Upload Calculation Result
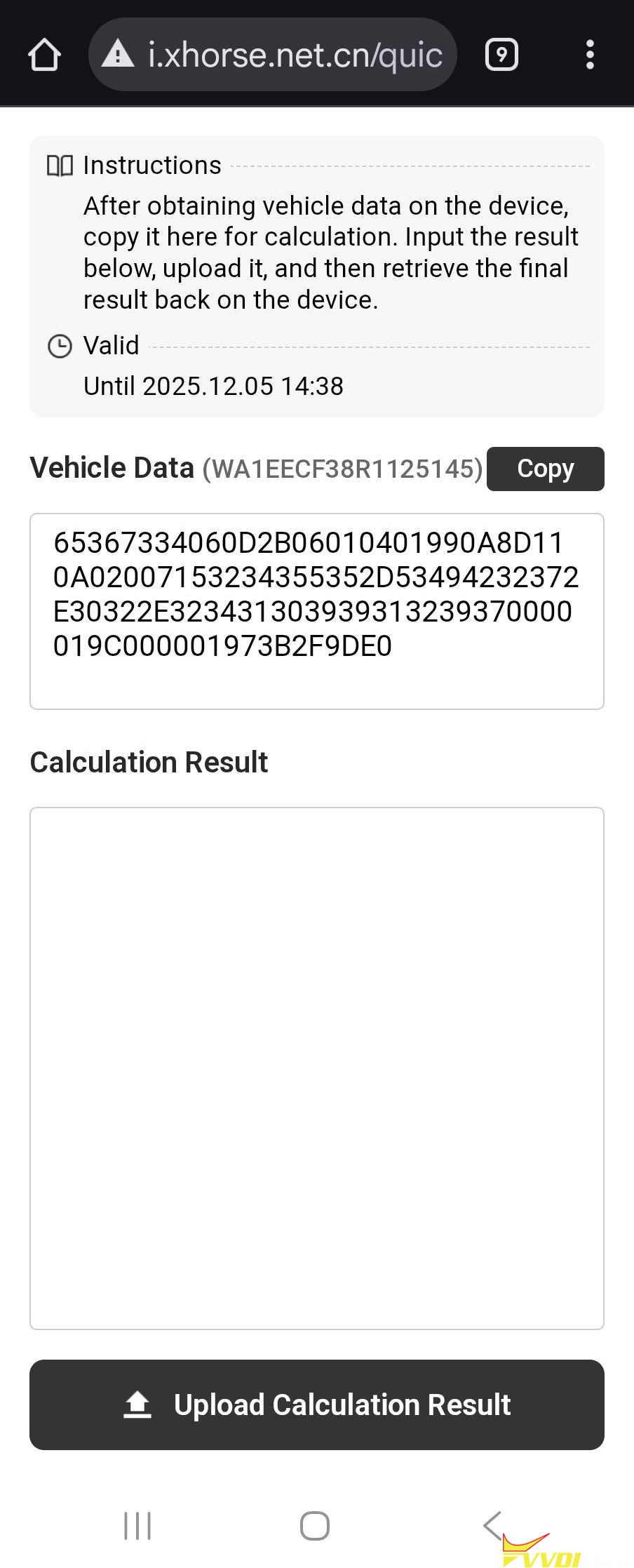The image size is (634, 1568). click(316, 1405)
